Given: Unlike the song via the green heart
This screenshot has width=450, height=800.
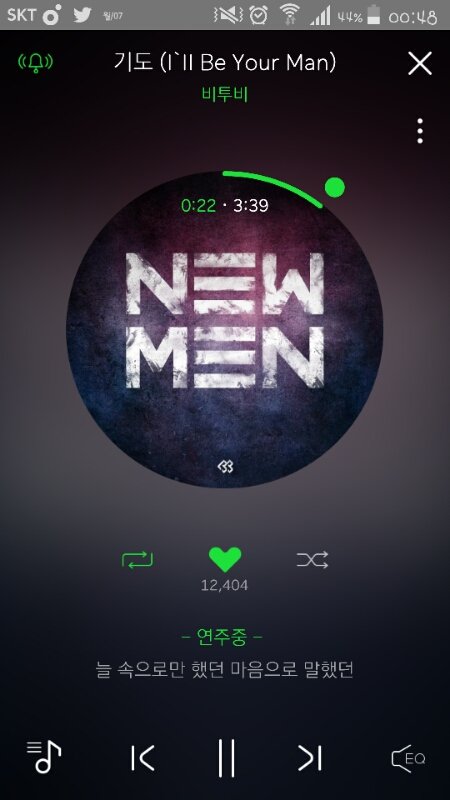Looking at the screenshot, I should click(225, 560).
